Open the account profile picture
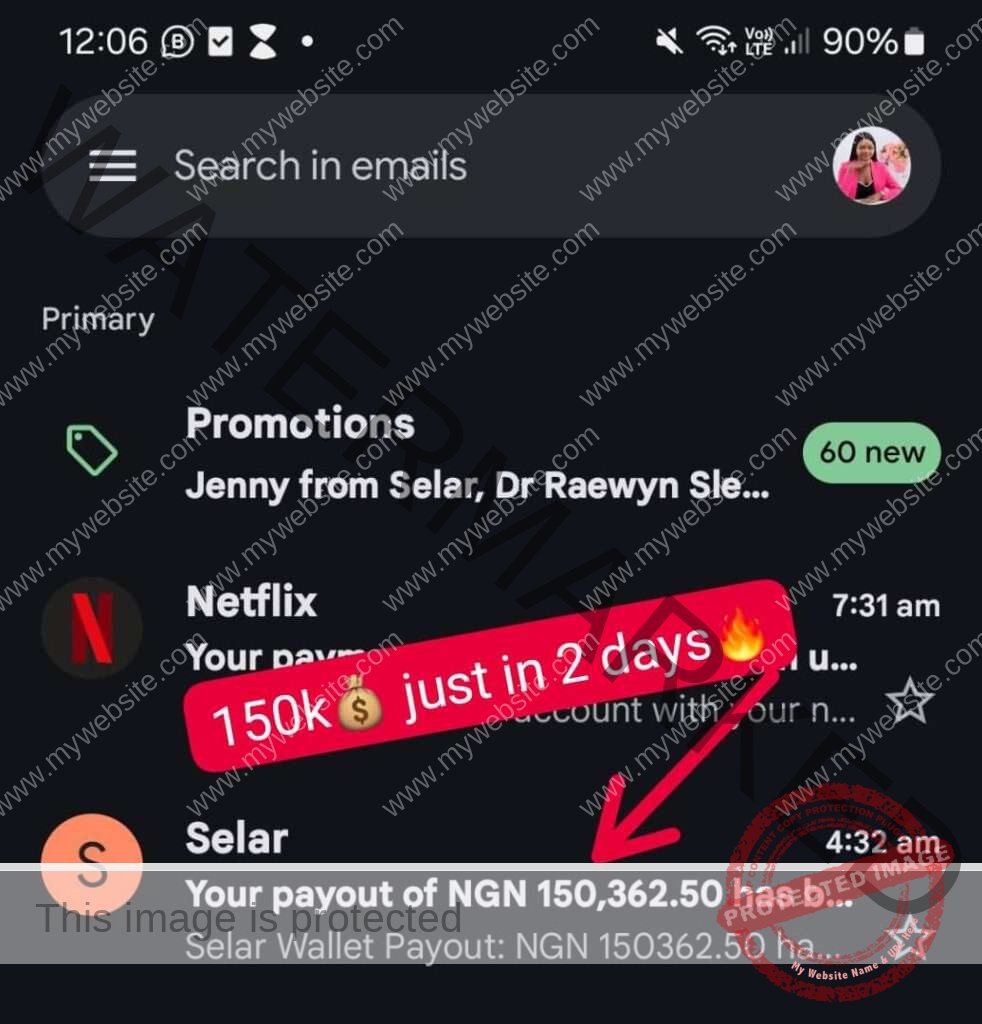The width and height of the screenshot is (982, 1024). tap(871, 166)
